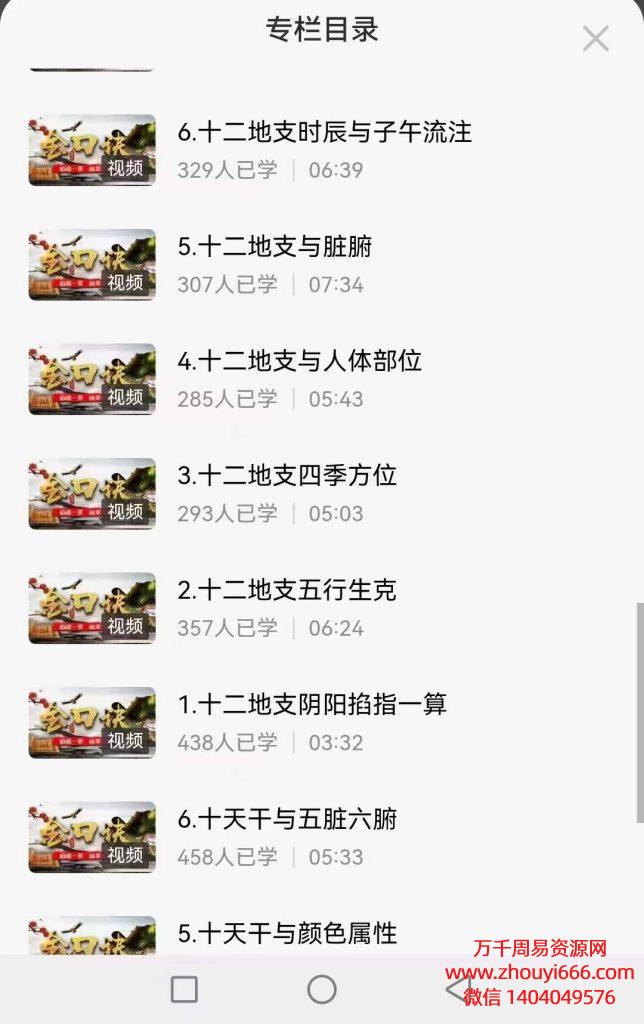
Task: Select 3.十二地支四季方位 video
Action: tap(287, 476)
